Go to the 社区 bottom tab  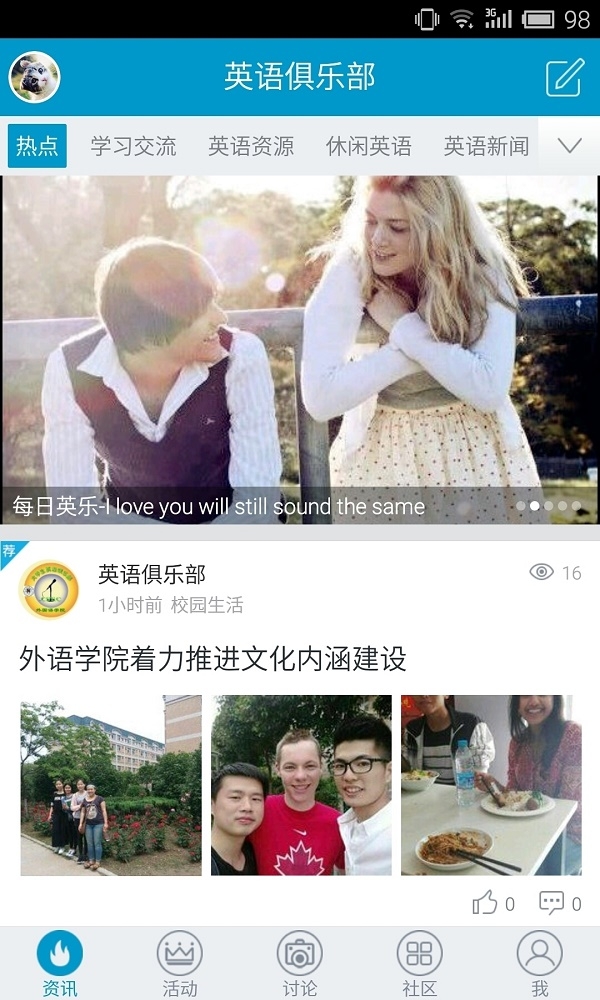click(420, 963)
